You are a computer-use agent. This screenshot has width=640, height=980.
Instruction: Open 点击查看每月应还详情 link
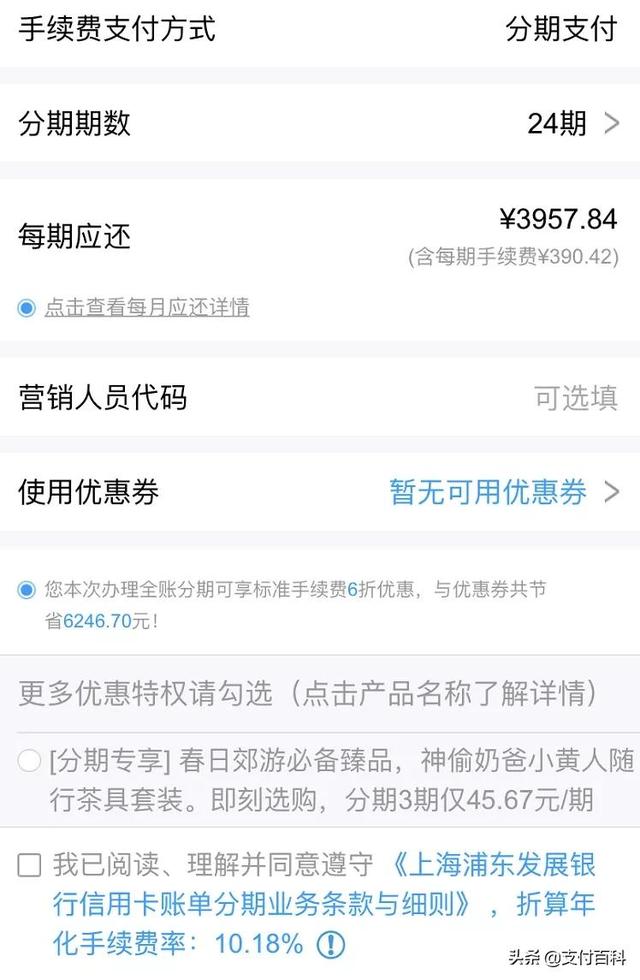pos(146,307)
